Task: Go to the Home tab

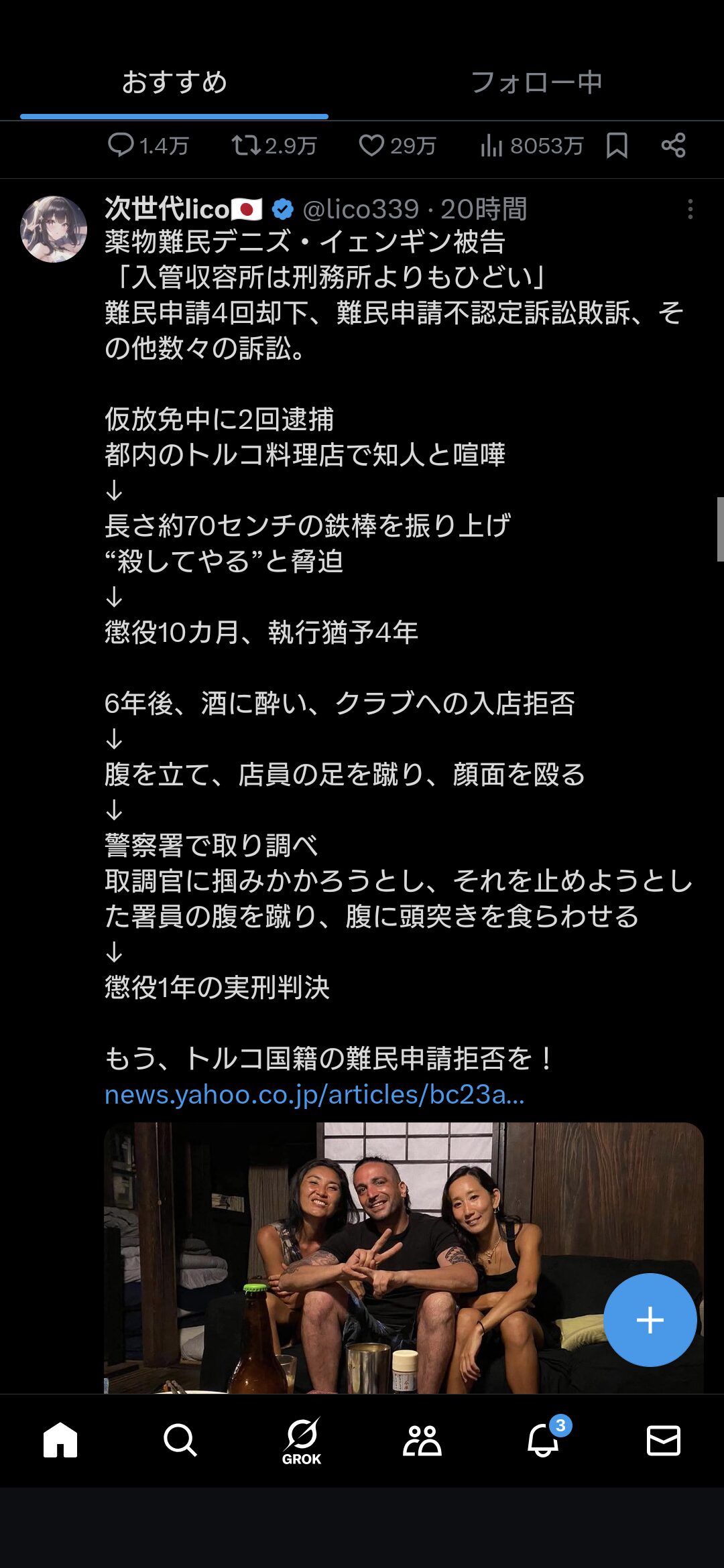Action: pyautogui.click(x=60, y=1439)
